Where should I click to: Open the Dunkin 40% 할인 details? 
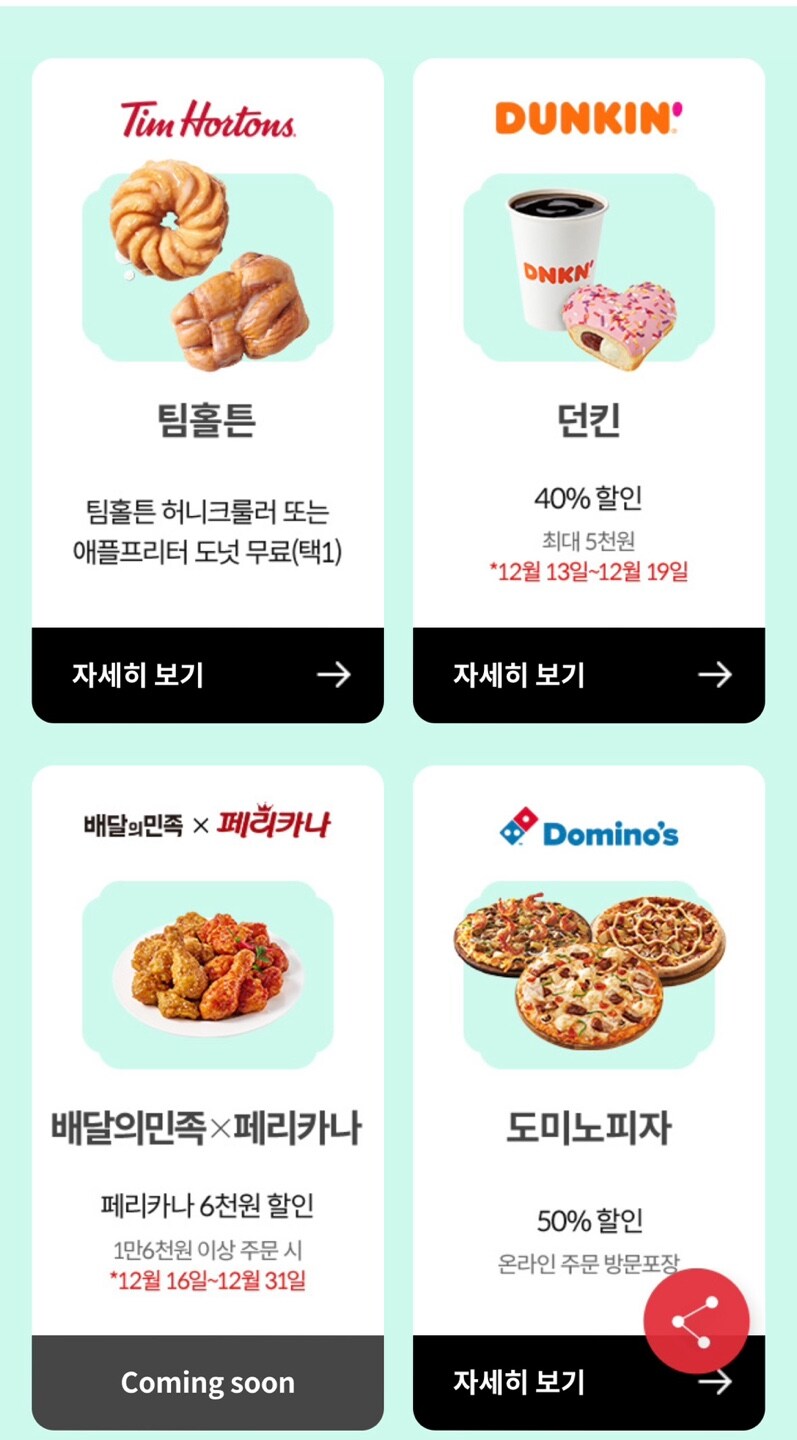pos(586,676)
